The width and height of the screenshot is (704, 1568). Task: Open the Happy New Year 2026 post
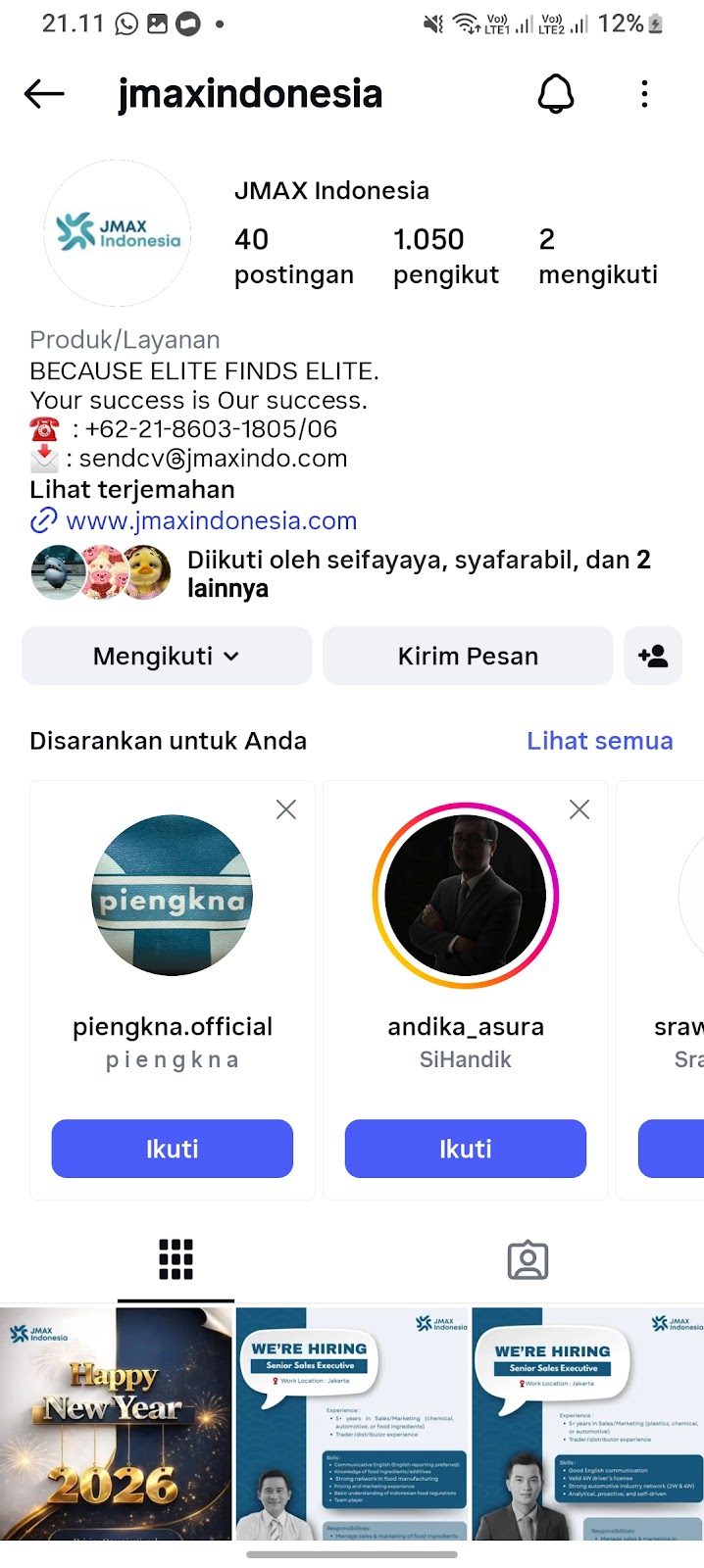click(116, 1423)
